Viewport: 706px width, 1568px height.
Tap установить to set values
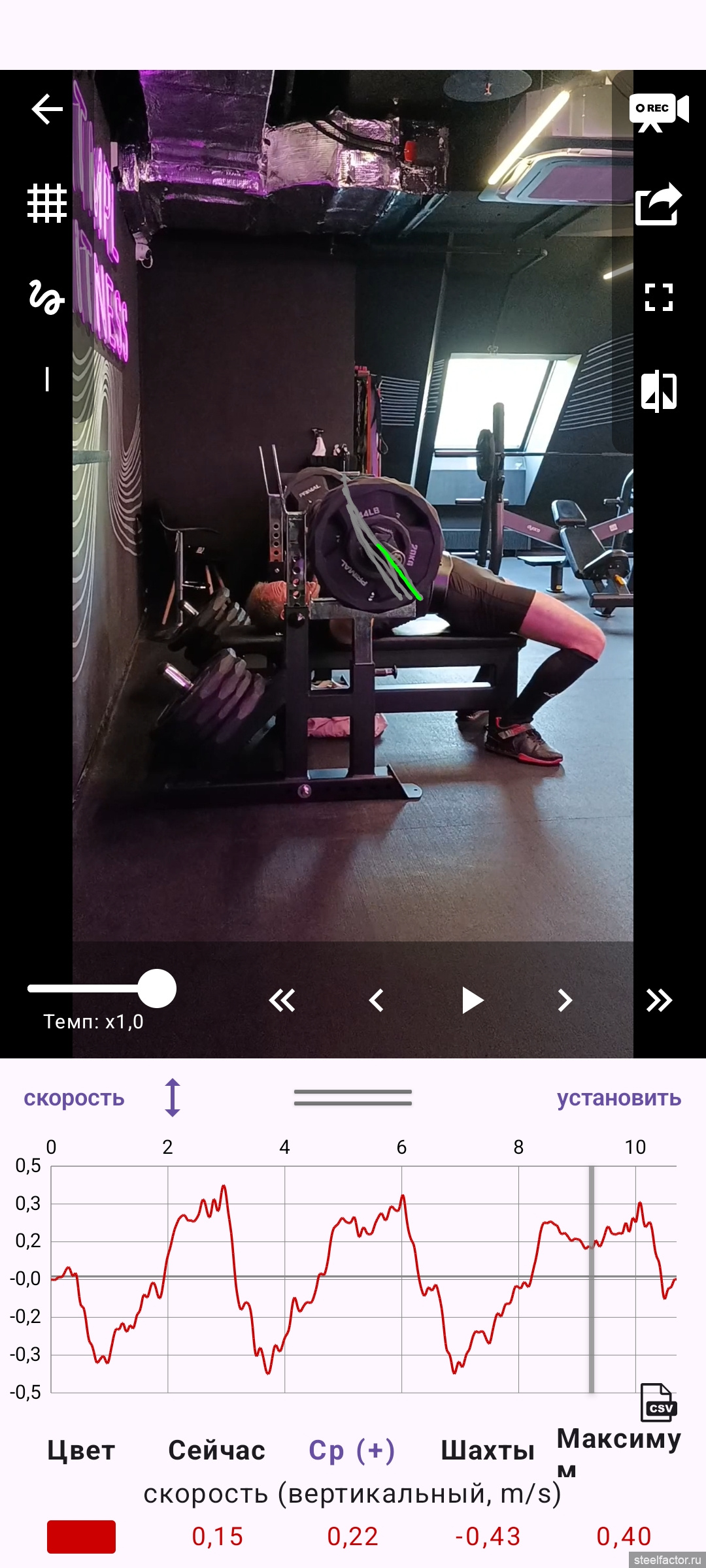click(618, 1098)
